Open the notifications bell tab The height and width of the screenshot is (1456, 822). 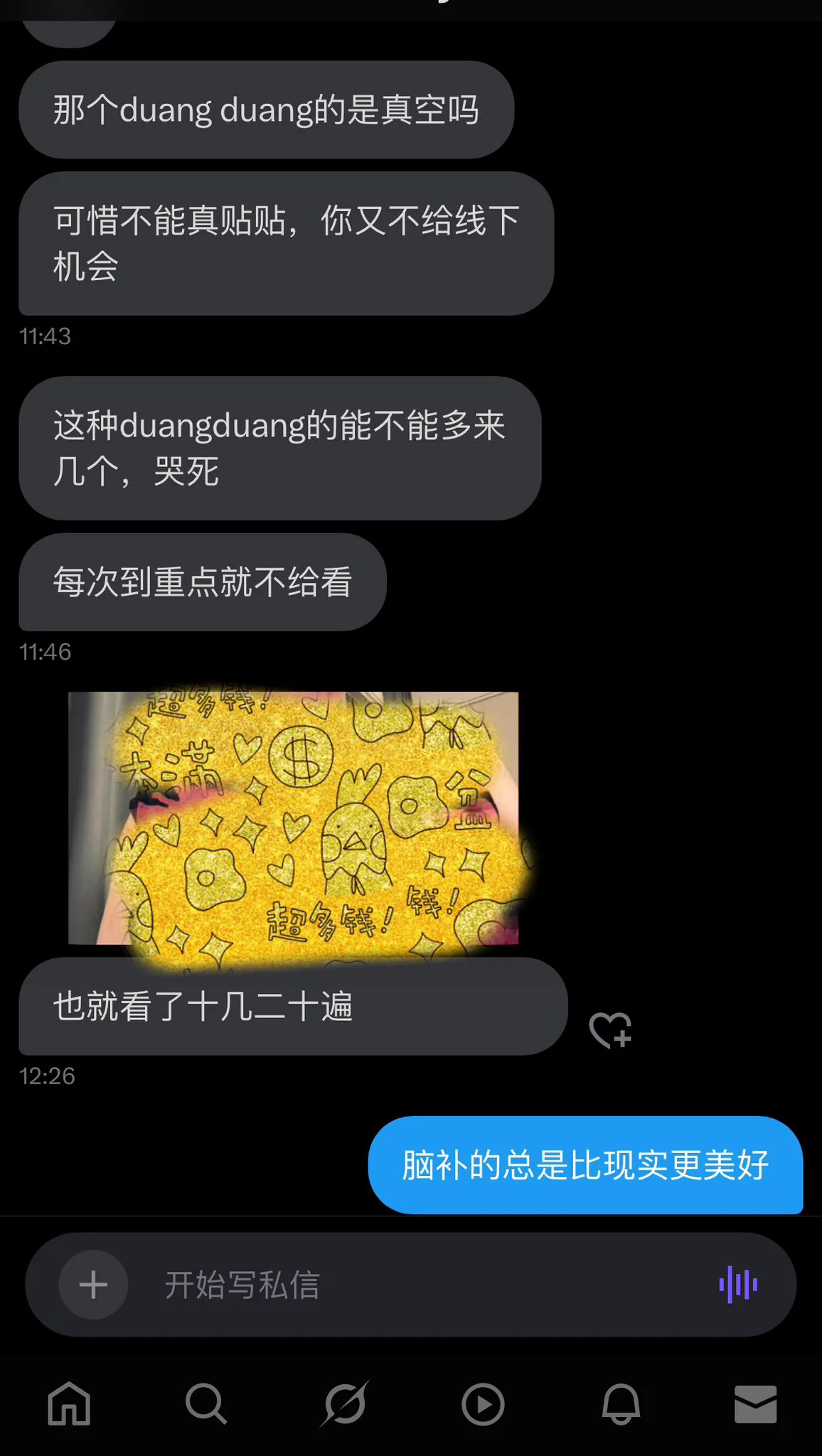621,1404
